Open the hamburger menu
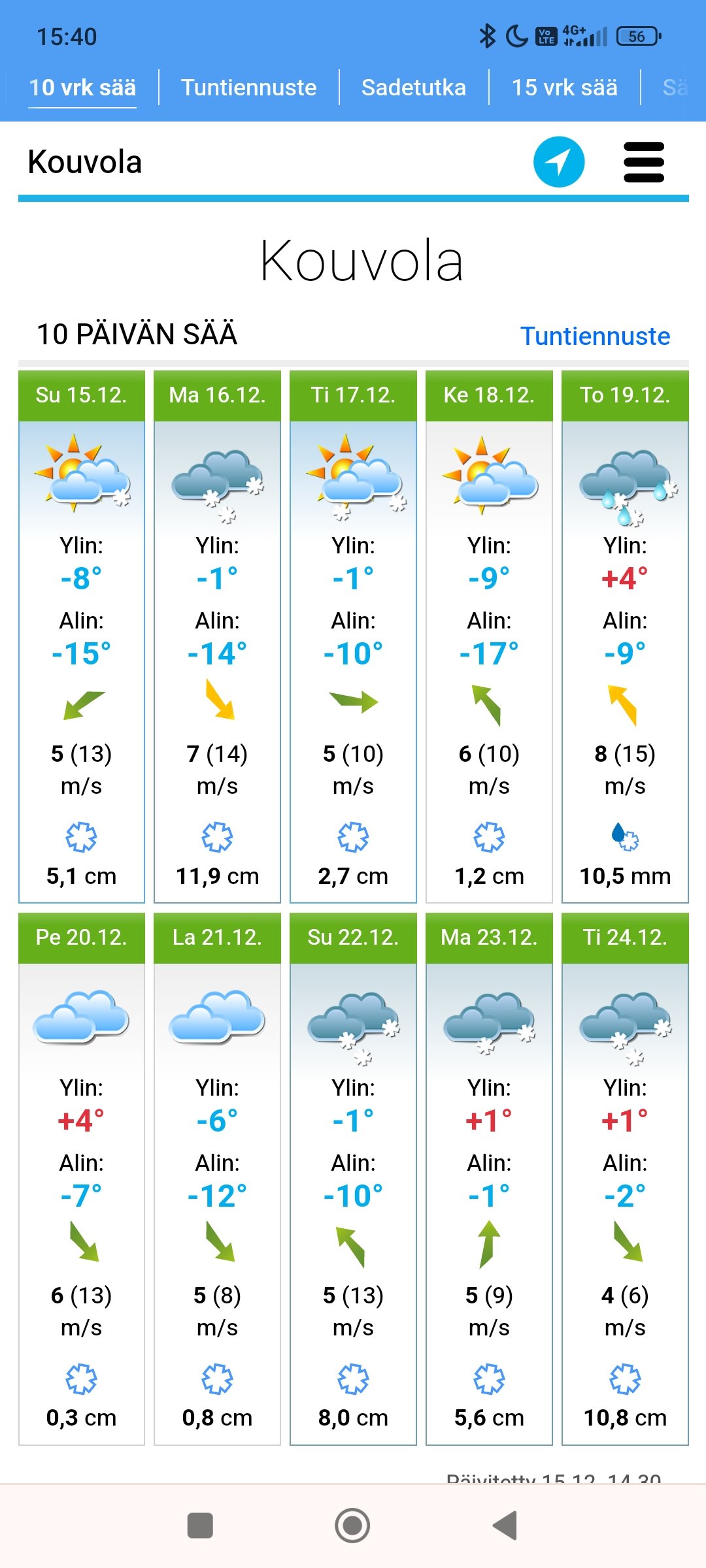Viewport: 706px width, 1568px height. (644, 162)
